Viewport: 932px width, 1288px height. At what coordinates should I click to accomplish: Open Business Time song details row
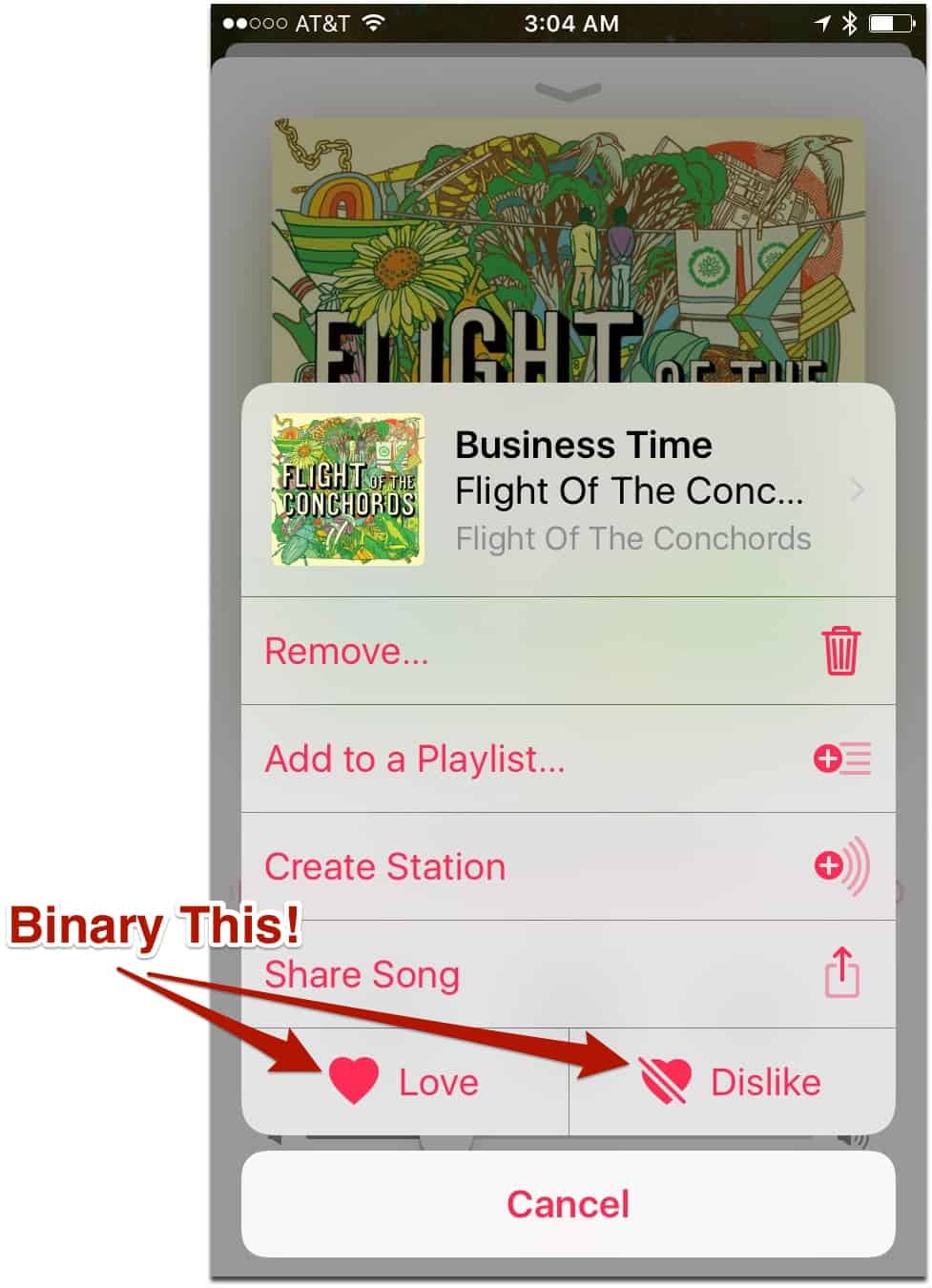point(568,490)
